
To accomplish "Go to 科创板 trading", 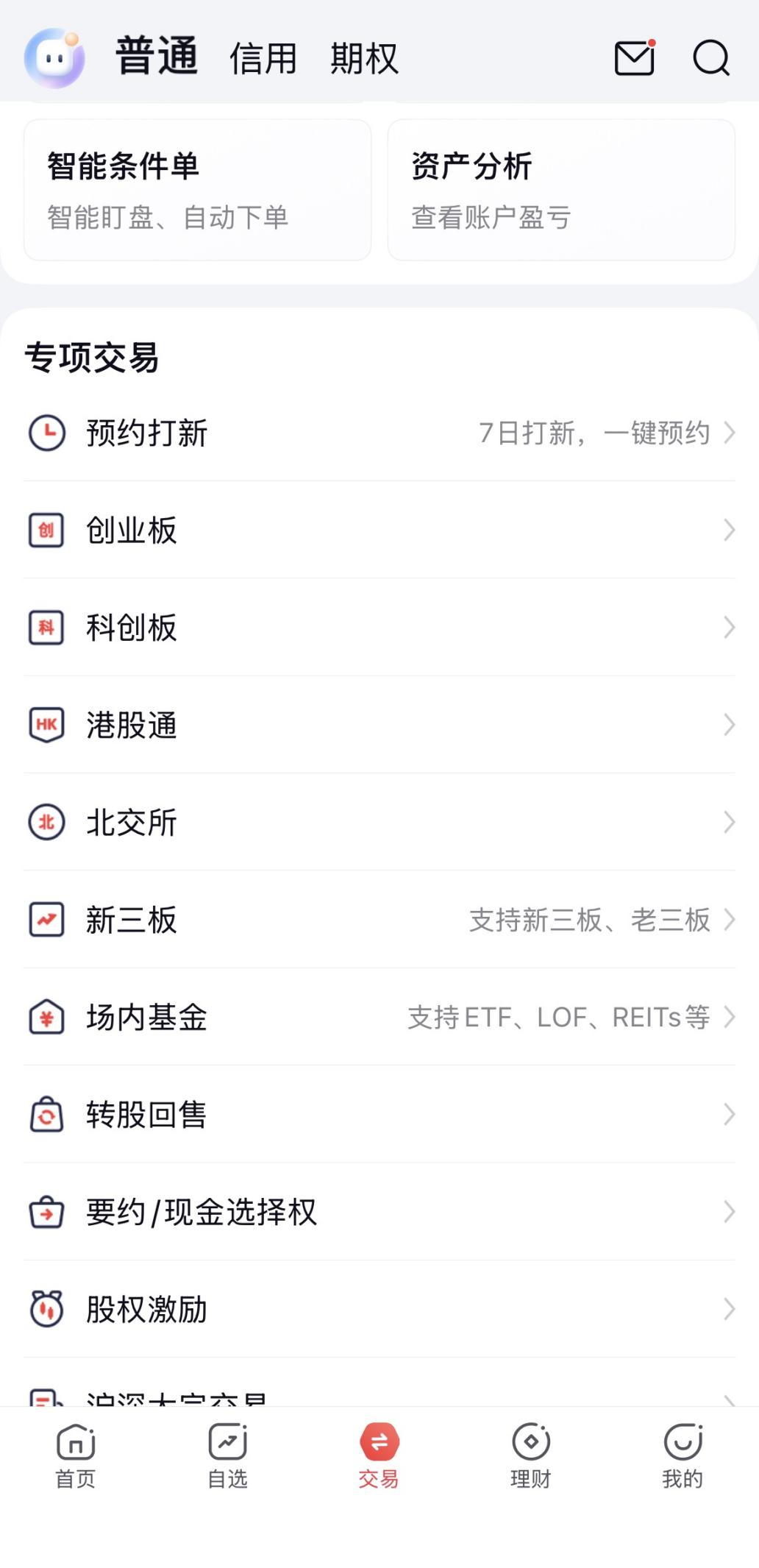I will pyautogui.click(x=379, y=628).
